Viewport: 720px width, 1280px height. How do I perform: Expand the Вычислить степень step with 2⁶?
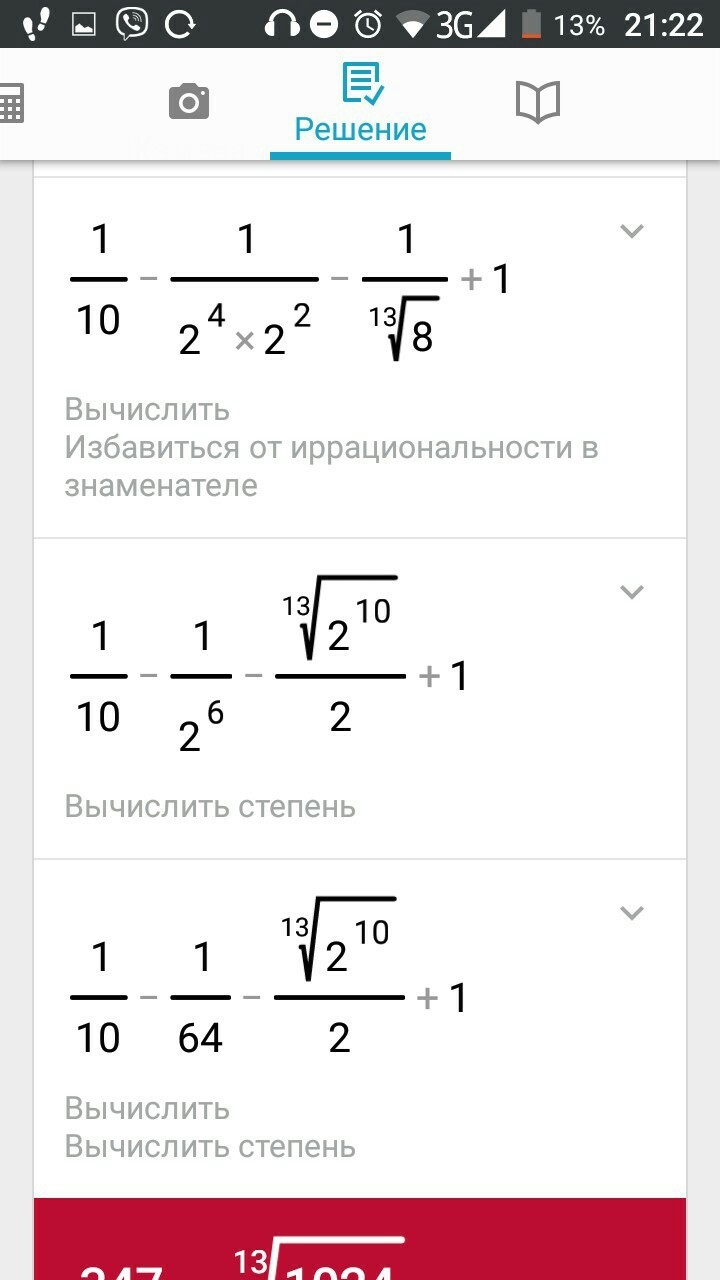click(631, 592)
